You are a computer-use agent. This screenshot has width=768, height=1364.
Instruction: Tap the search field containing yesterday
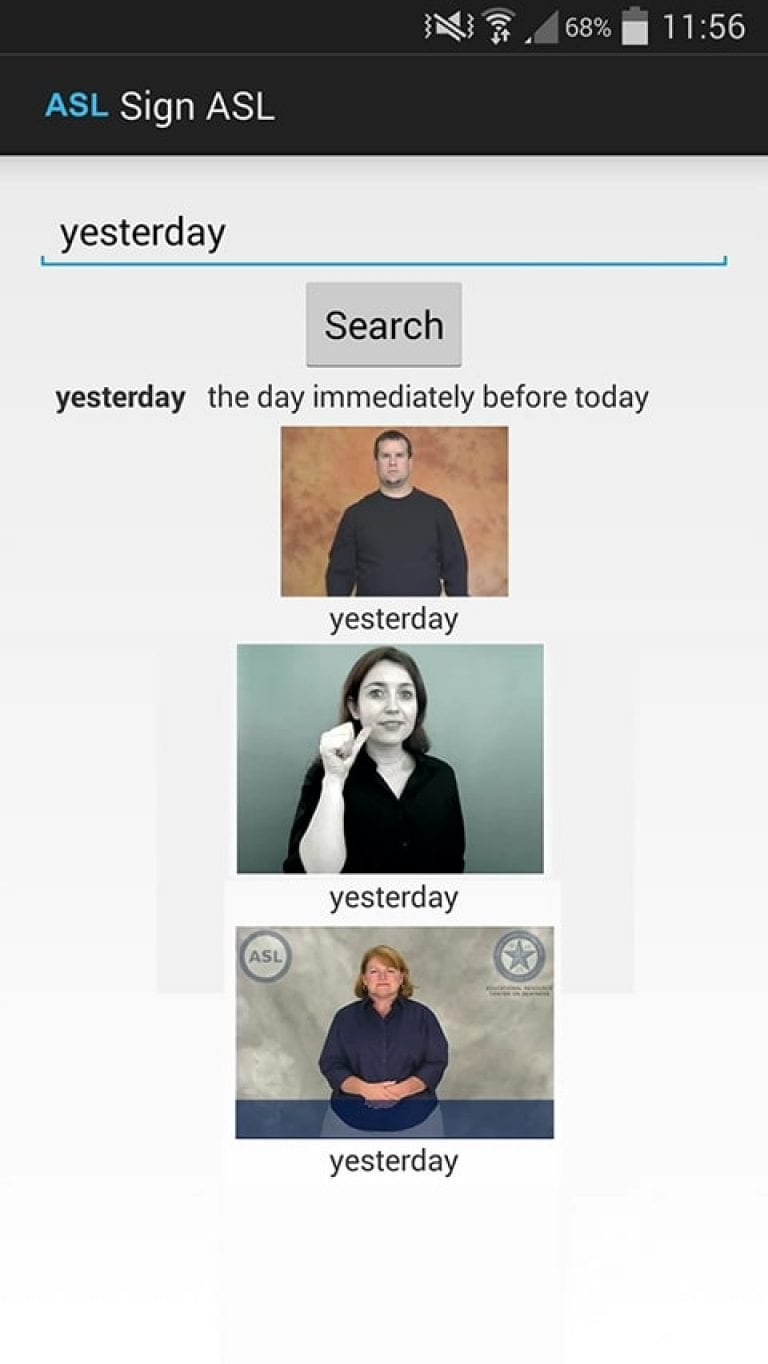tap(383, 234)
